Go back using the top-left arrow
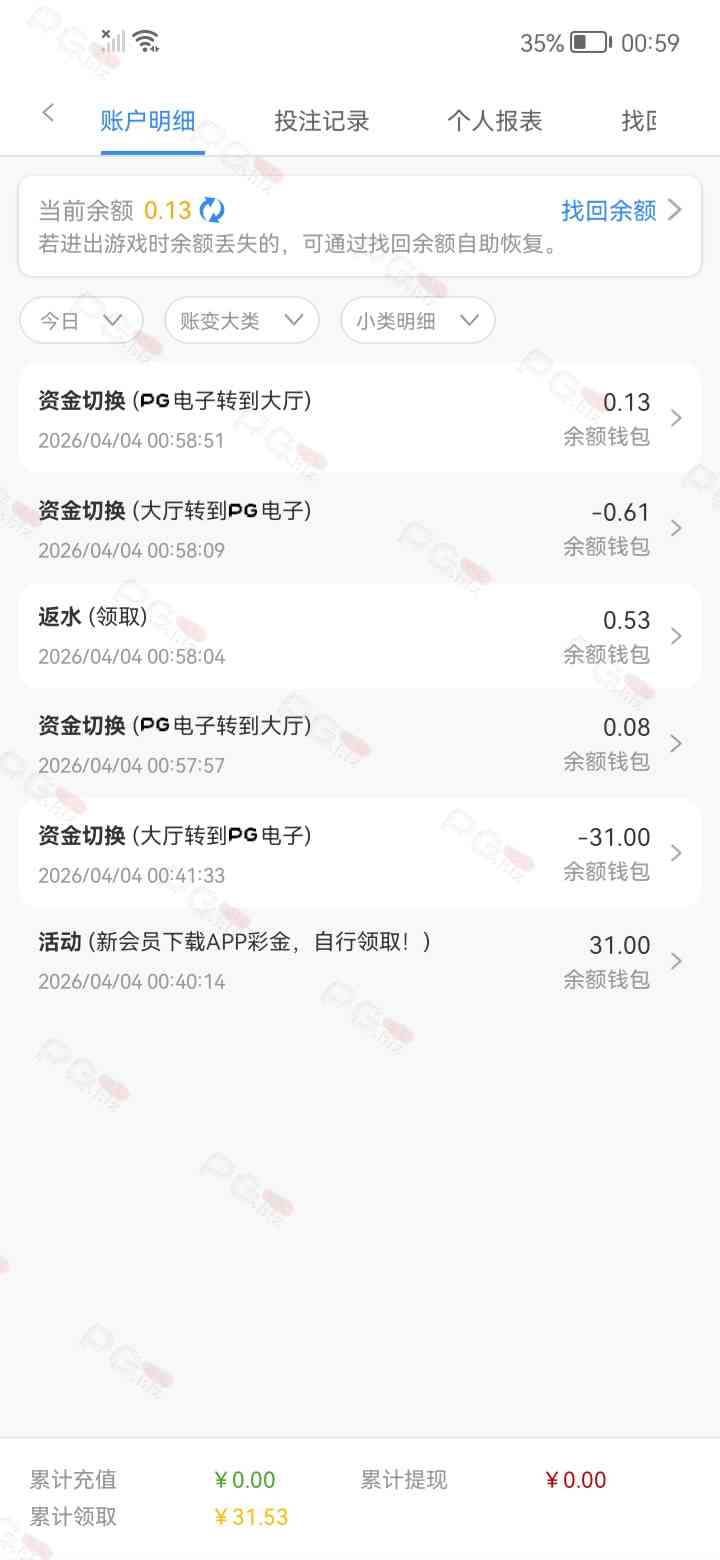The image size is (720, 1560). click(48, 113)
